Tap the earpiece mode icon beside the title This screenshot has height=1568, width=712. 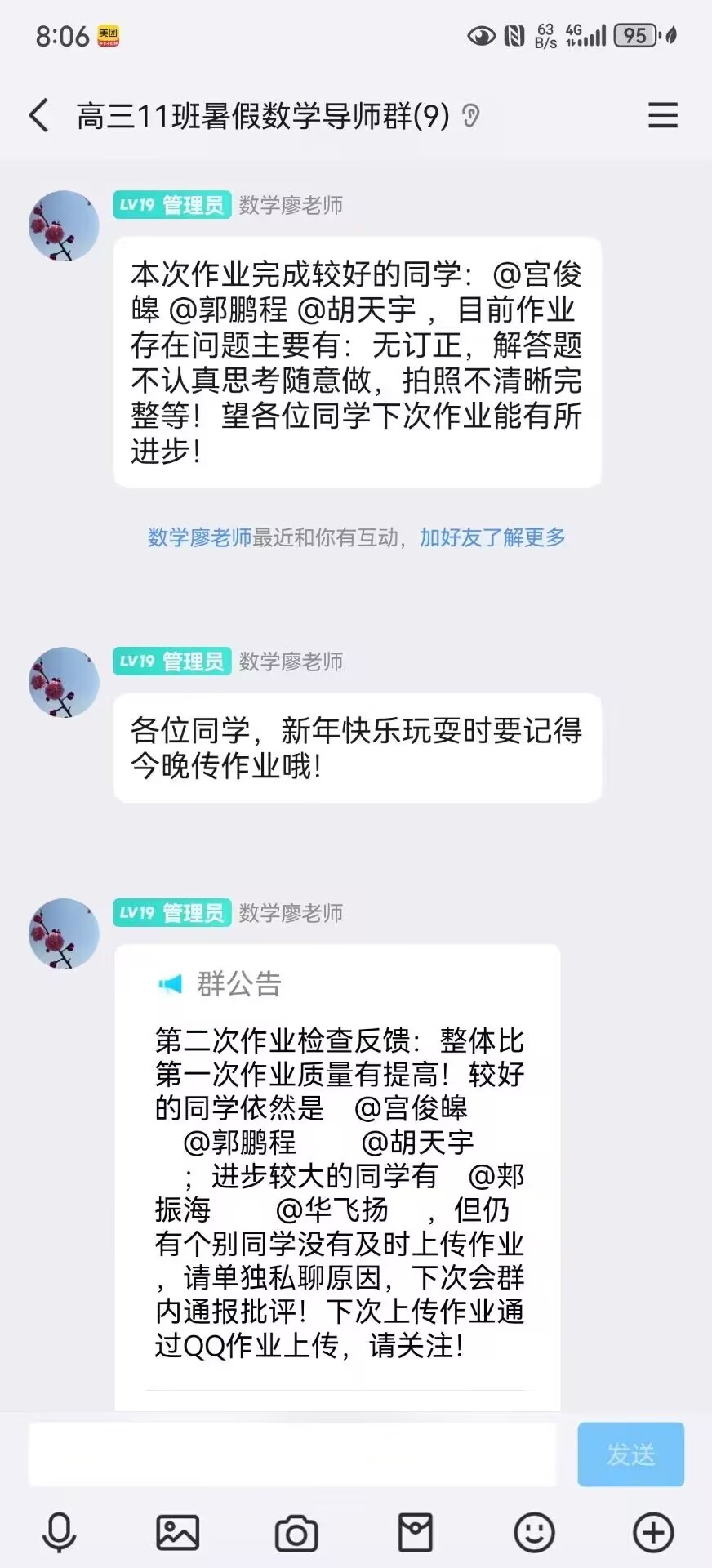(x=470, y=116)
